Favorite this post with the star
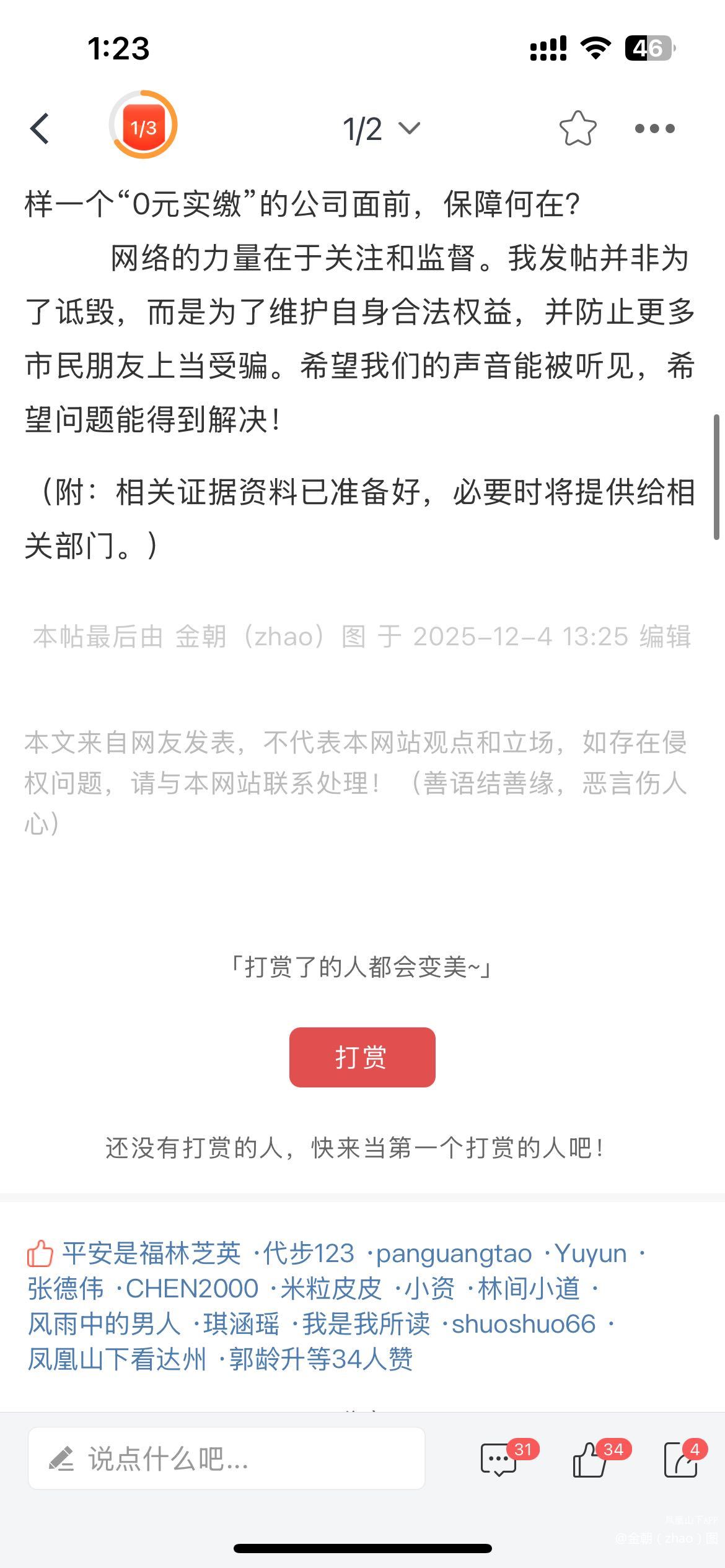This screenshot has height=1568, width=725. point(578,129)
